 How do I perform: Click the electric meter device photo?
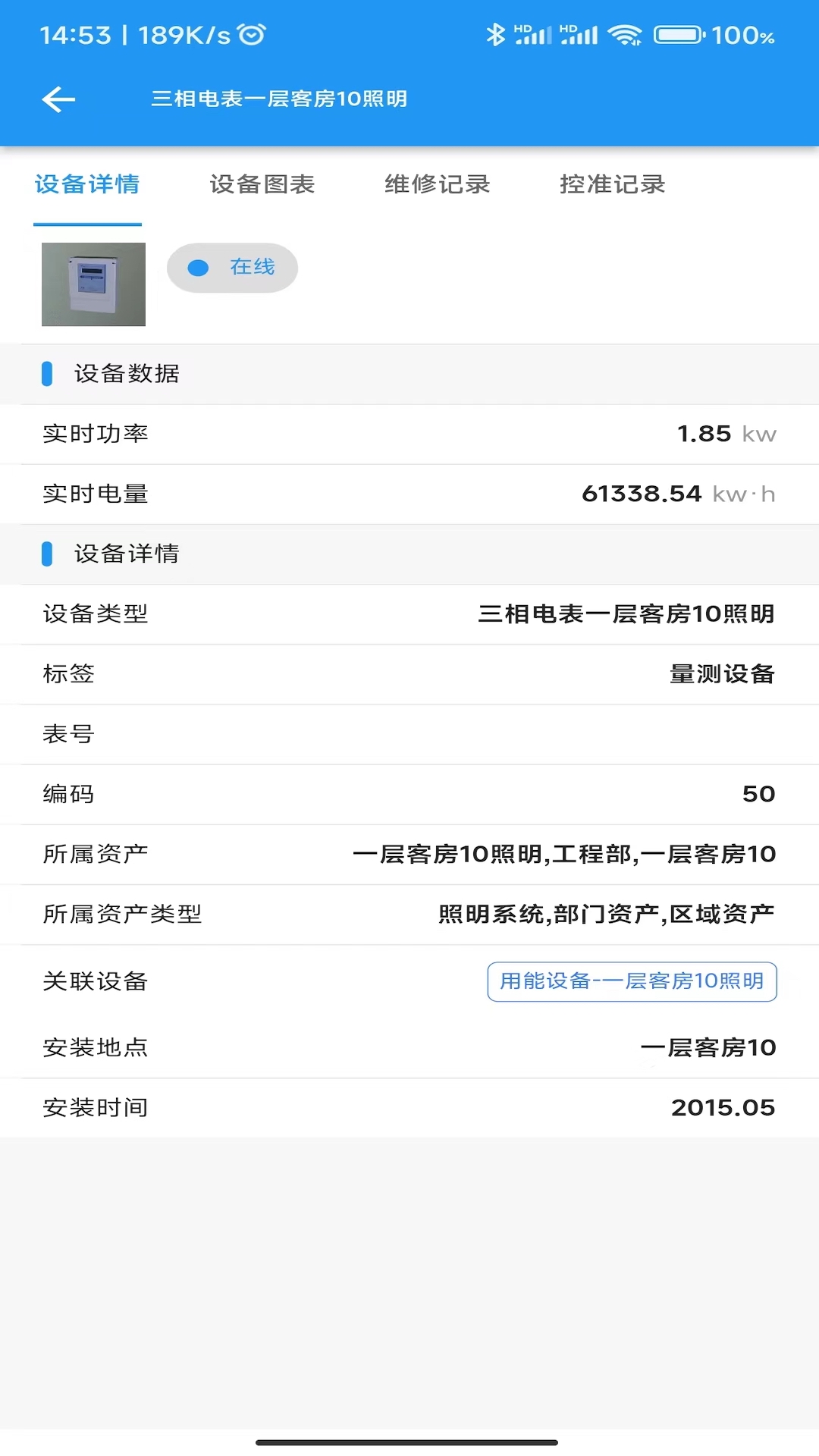(93, 284)
